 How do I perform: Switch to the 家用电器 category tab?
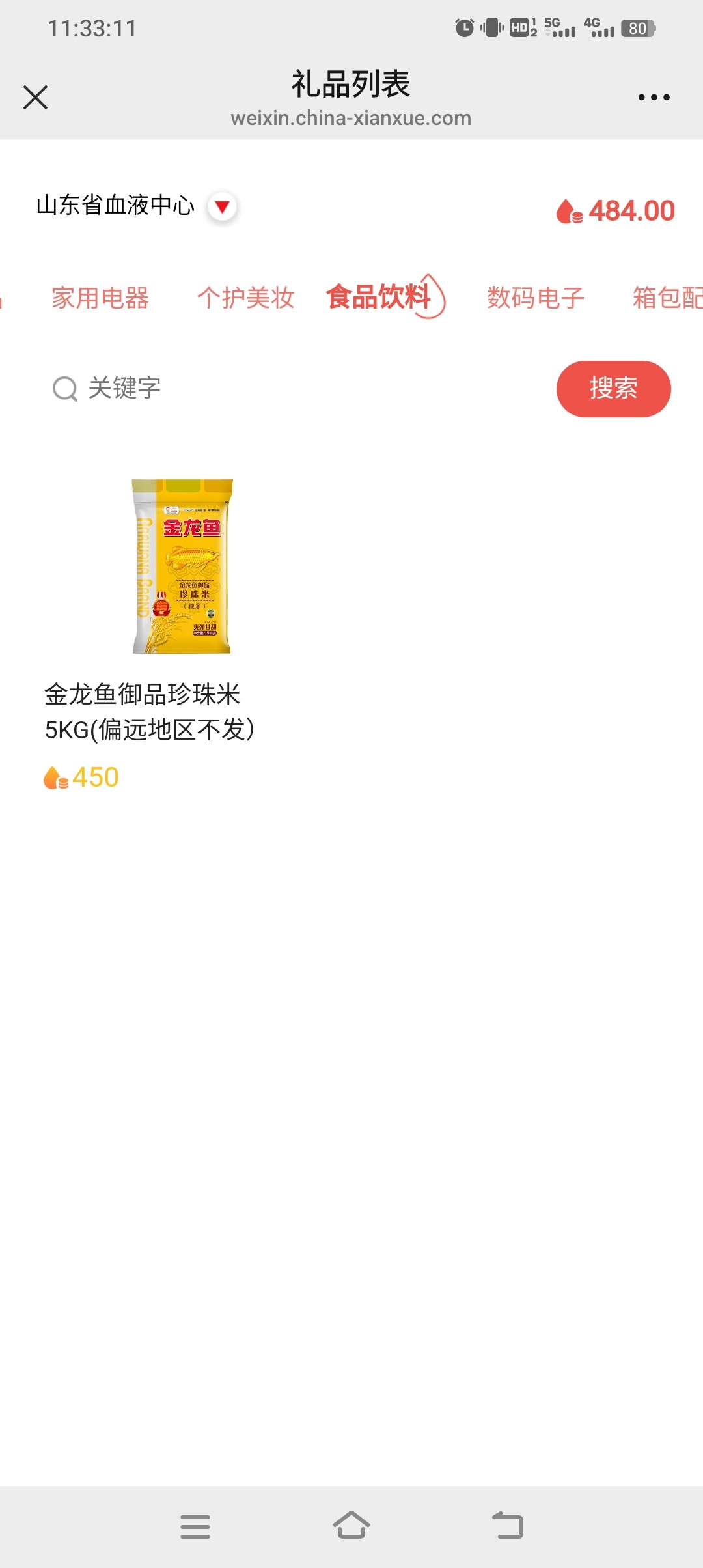click(x=100, y=298)
